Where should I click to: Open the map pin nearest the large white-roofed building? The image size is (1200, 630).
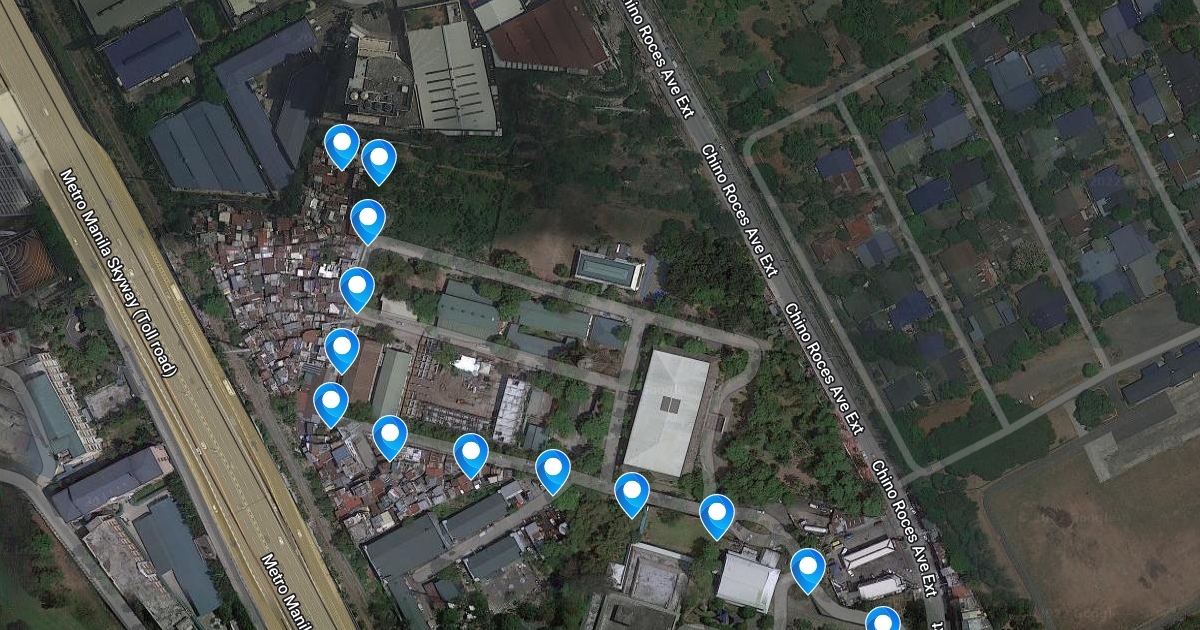tap(632, 494)
